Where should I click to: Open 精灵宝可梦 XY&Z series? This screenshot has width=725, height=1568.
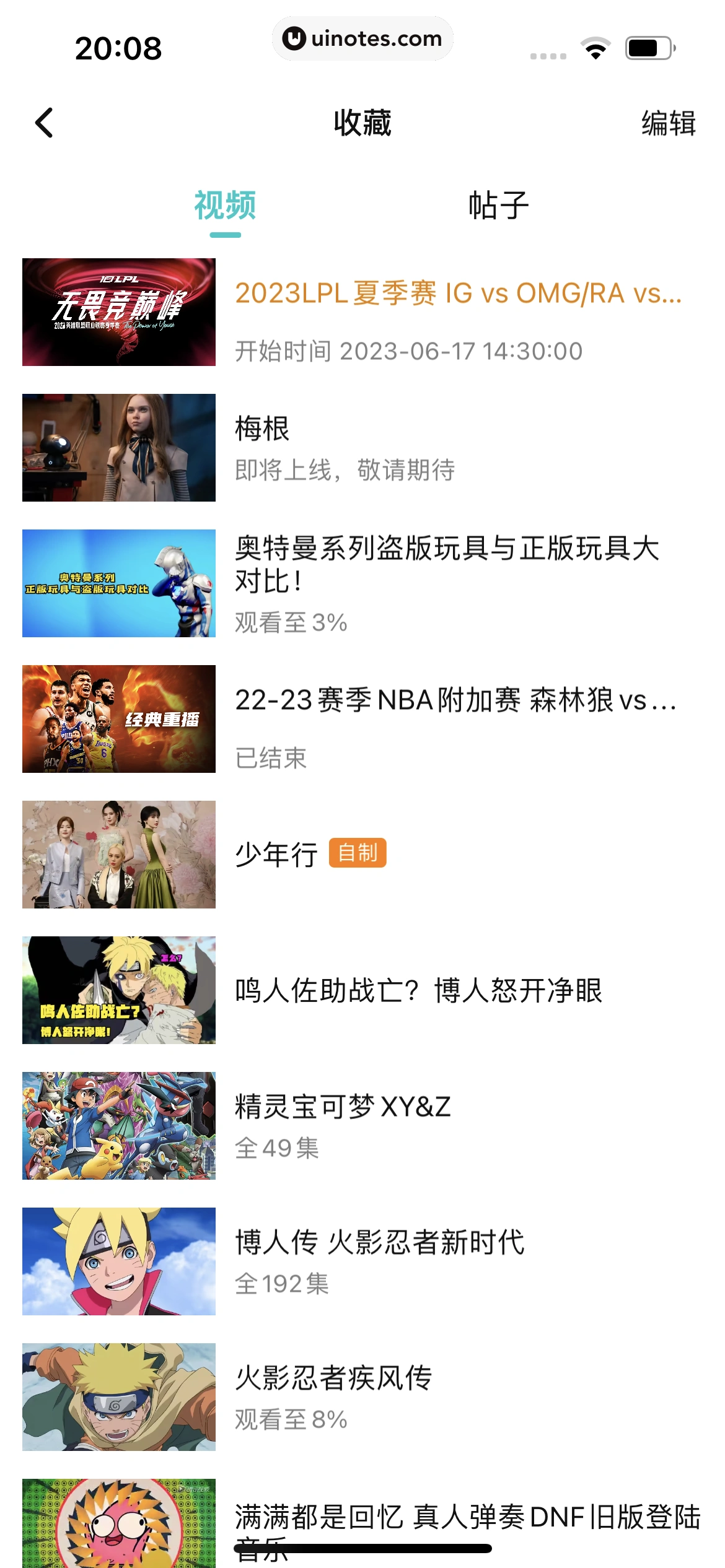342,1107
